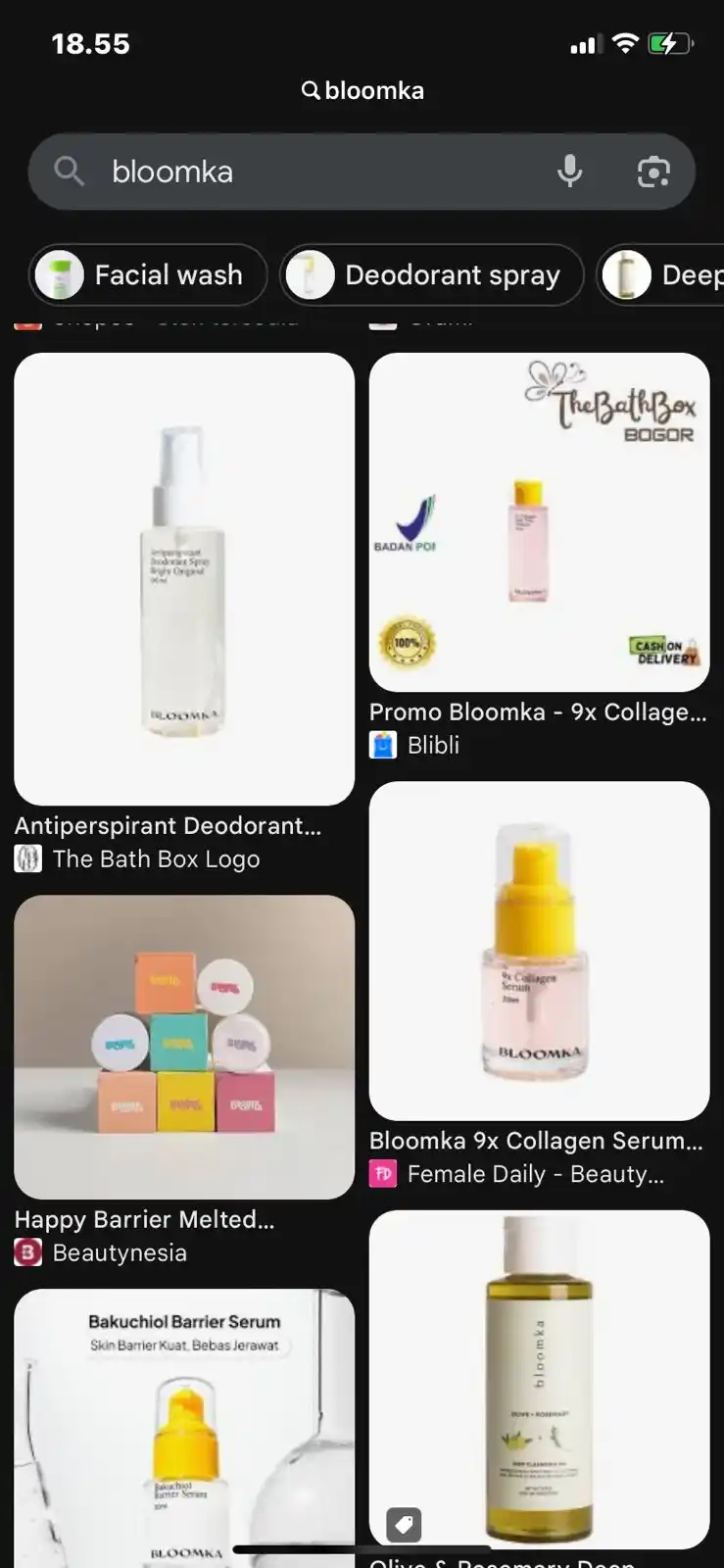Screen dimensions: 724x1568
Task: Open the Bloomka 9x Collagen Serum image from Female Daily
Action: [539, 951]
